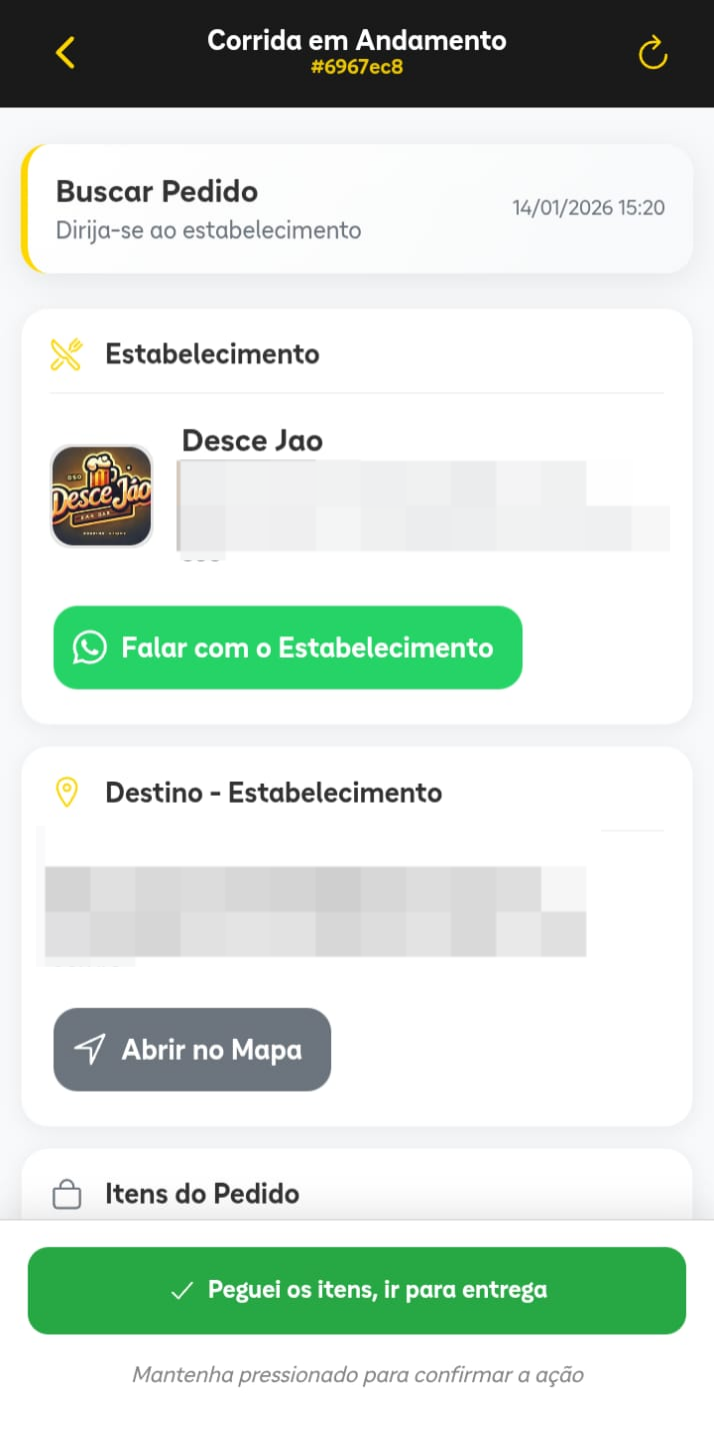The image size is (714, 1432).
Task: Confirm Peguei os itens, ir para entrega
Action: 357,1290
